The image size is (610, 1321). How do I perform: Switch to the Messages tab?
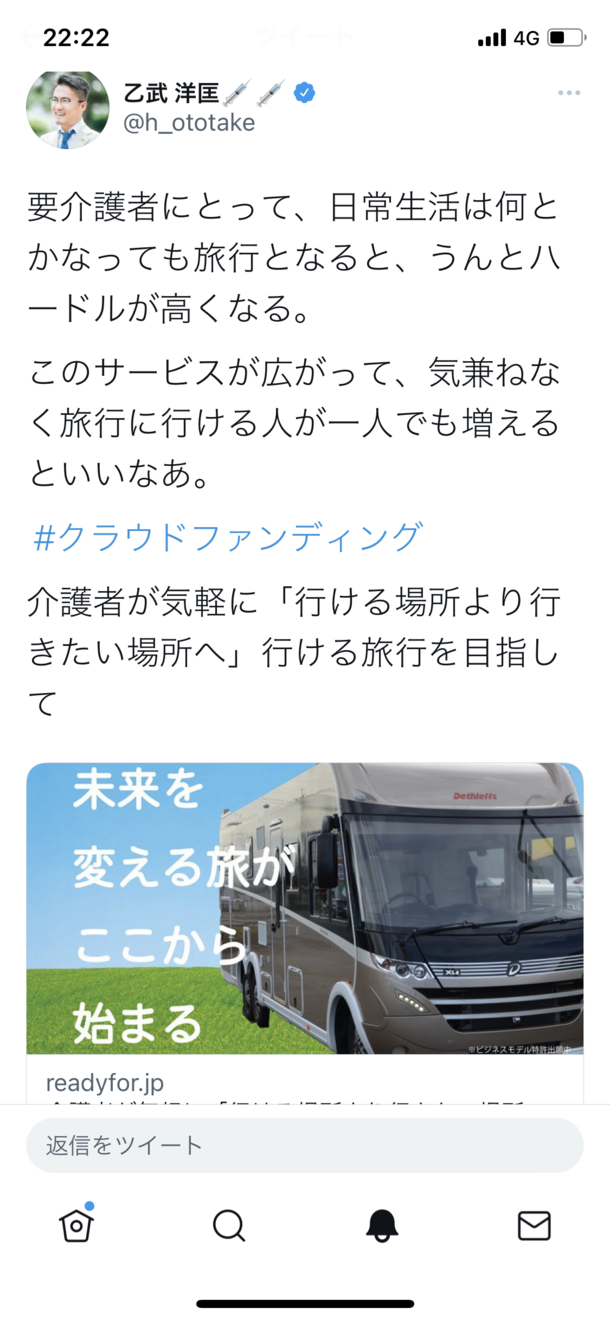[534, 1225]
